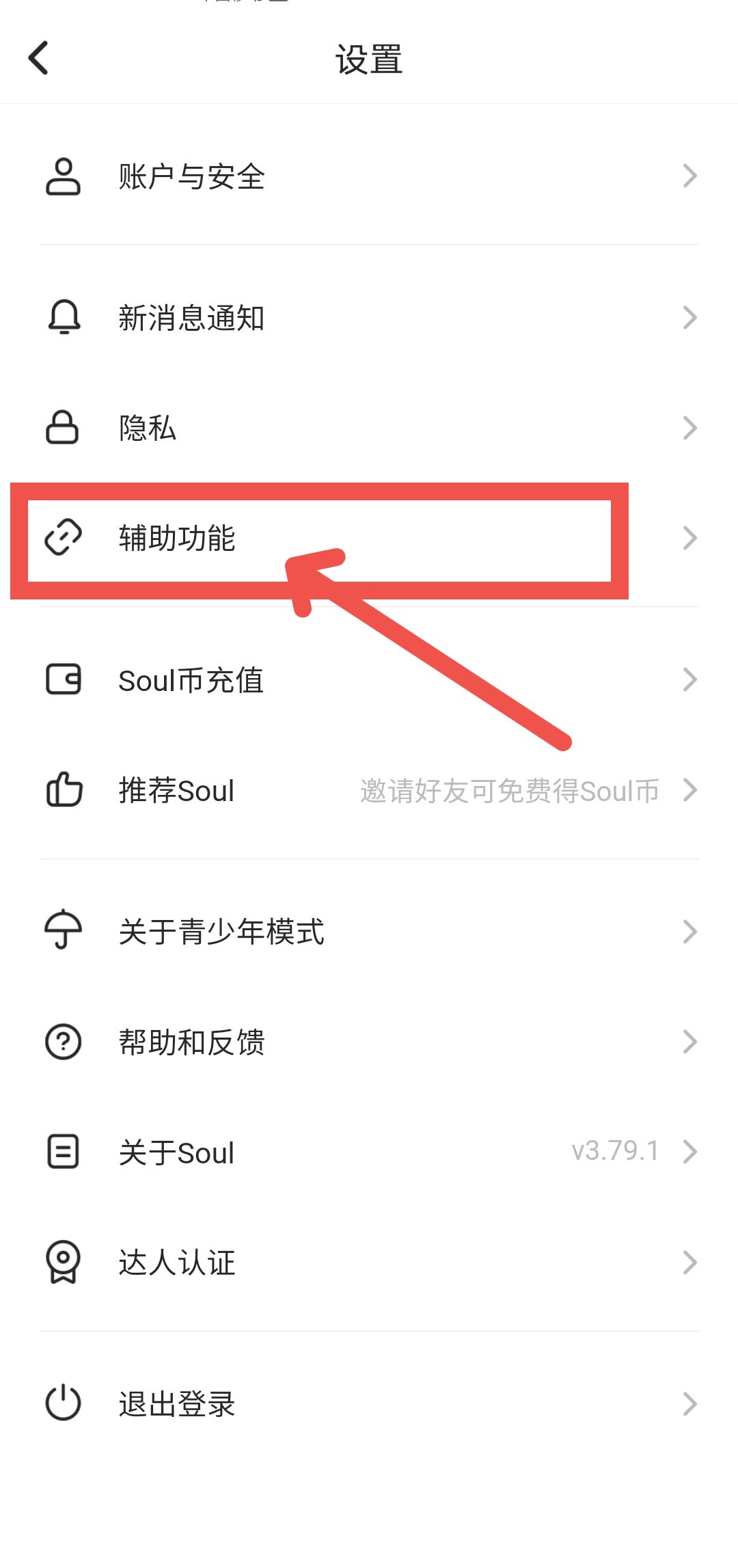Image resolution: width=738 pixels, height=1568 pixels.
Task: Click the link icon beside 辅助功能
Action: click(64, 539)
